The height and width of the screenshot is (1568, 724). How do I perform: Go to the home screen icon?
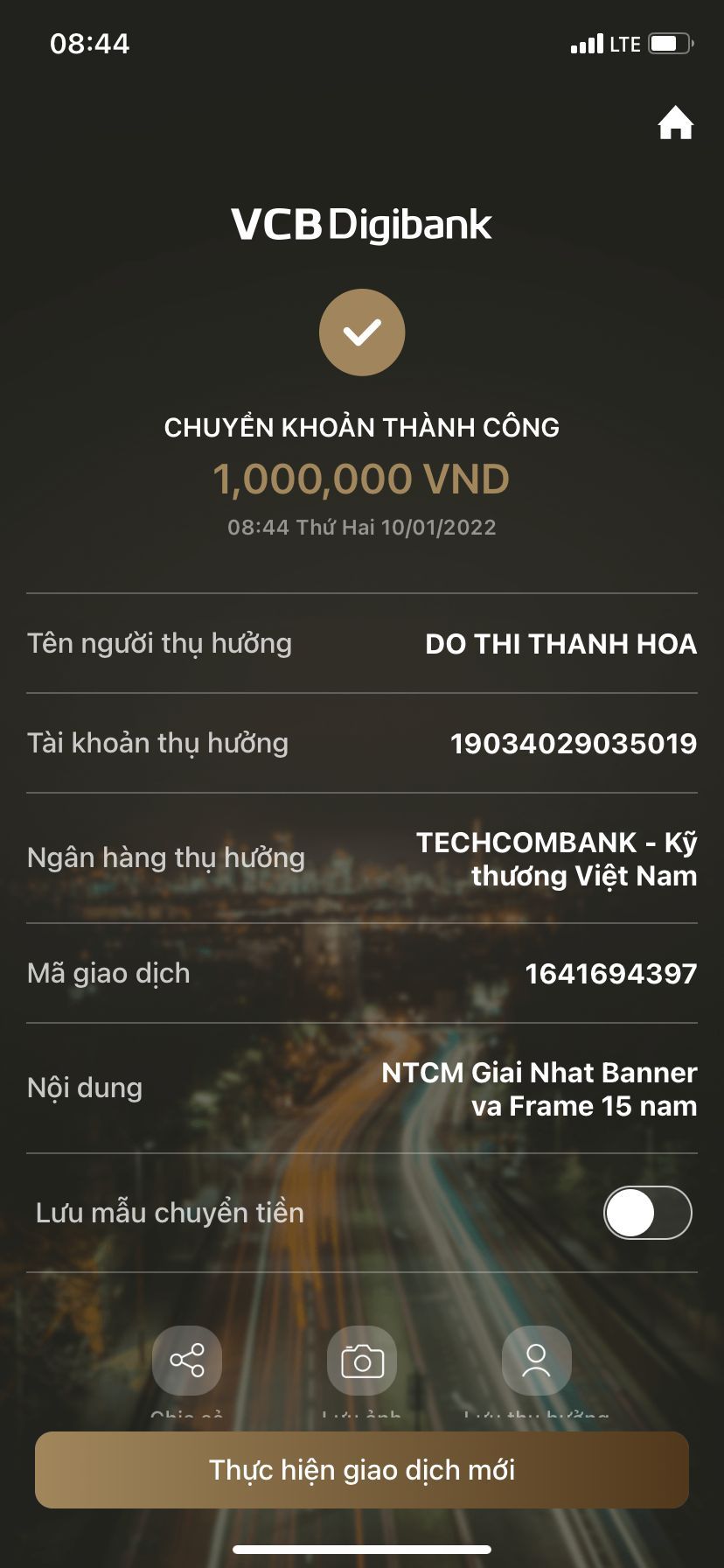(x=675, y=123)
